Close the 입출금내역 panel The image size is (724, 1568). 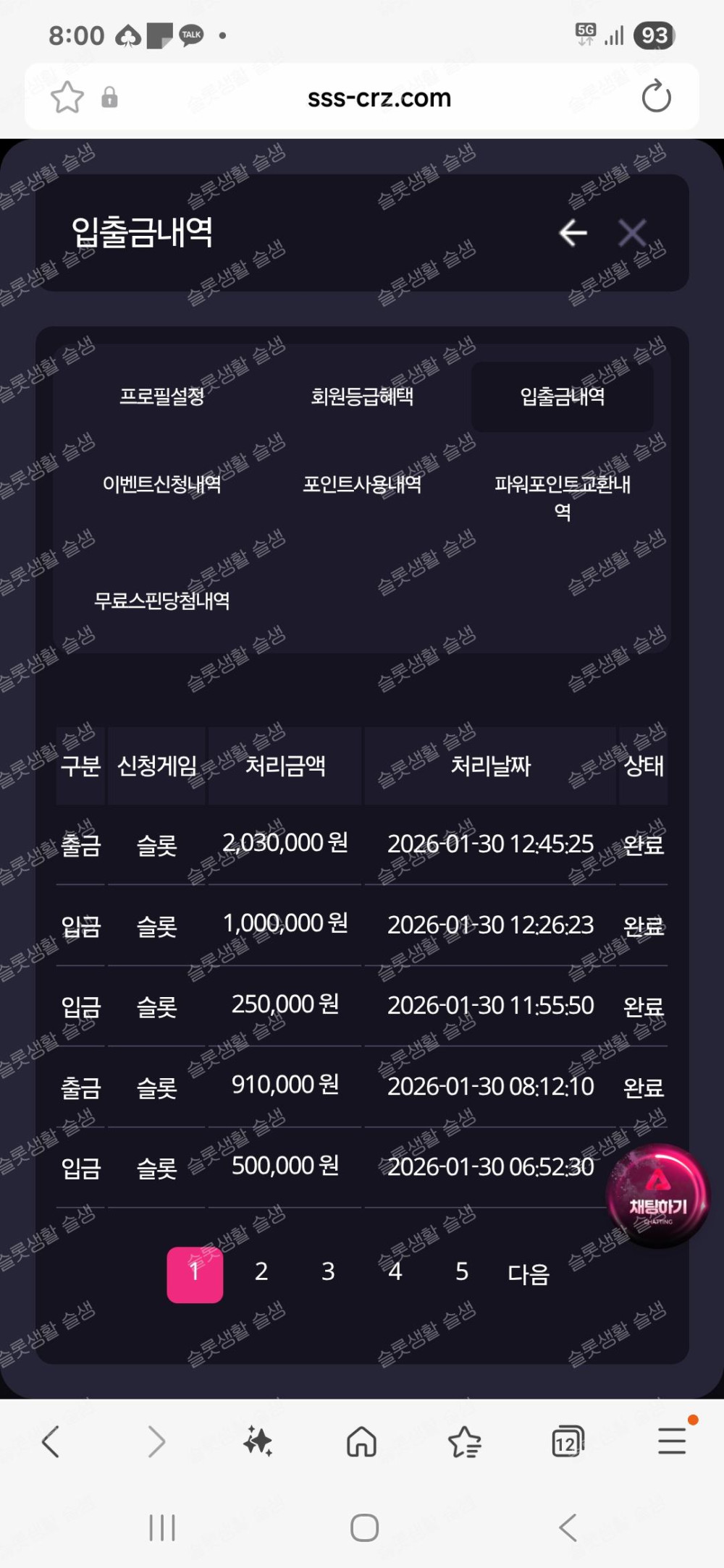pyautogui.click(x=632, y=233)
